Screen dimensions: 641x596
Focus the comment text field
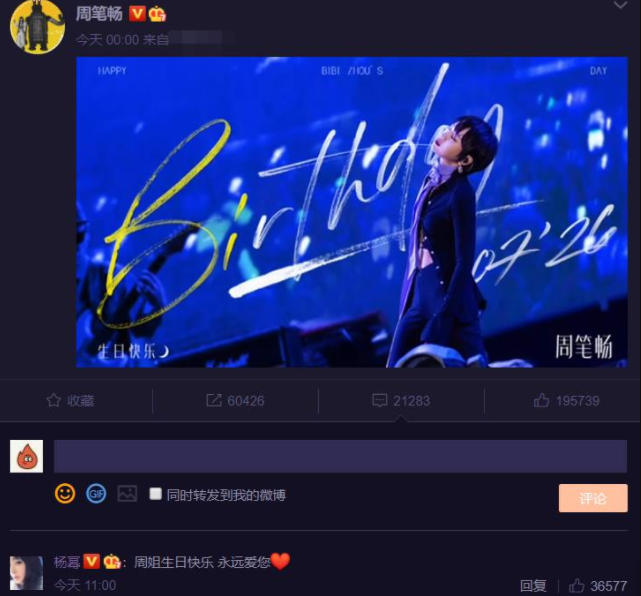(340, 456)
